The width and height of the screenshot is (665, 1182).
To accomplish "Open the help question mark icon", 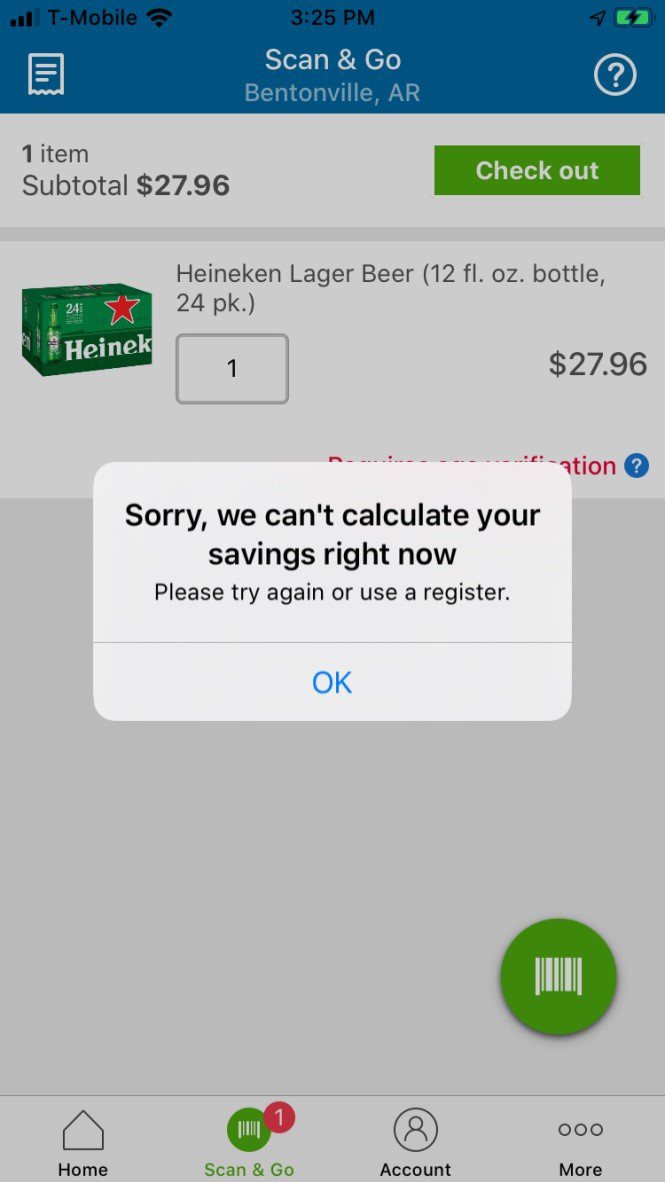I will (x=615, y=75).
